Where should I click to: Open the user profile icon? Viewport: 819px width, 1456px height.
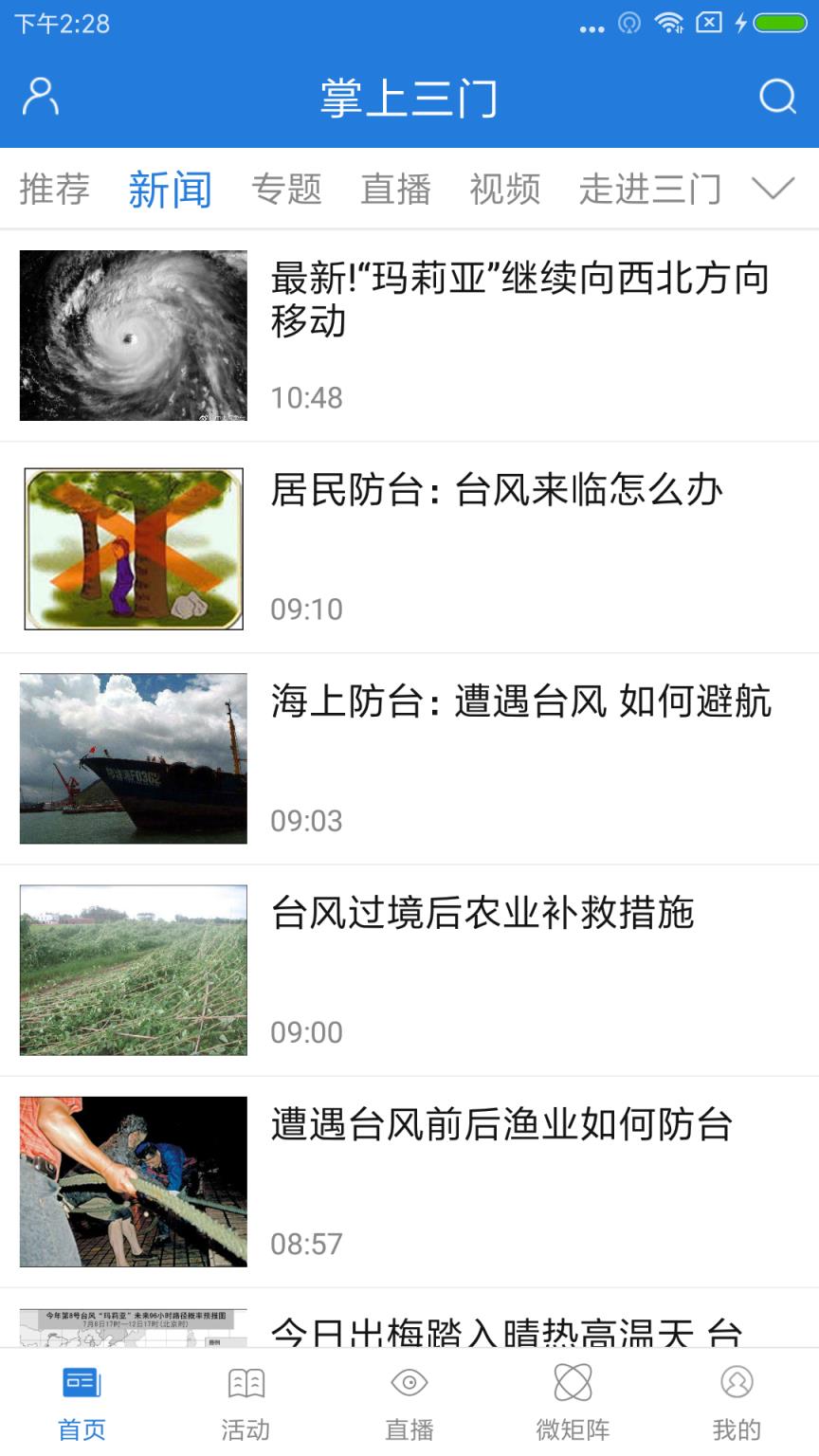pos(38,95)
